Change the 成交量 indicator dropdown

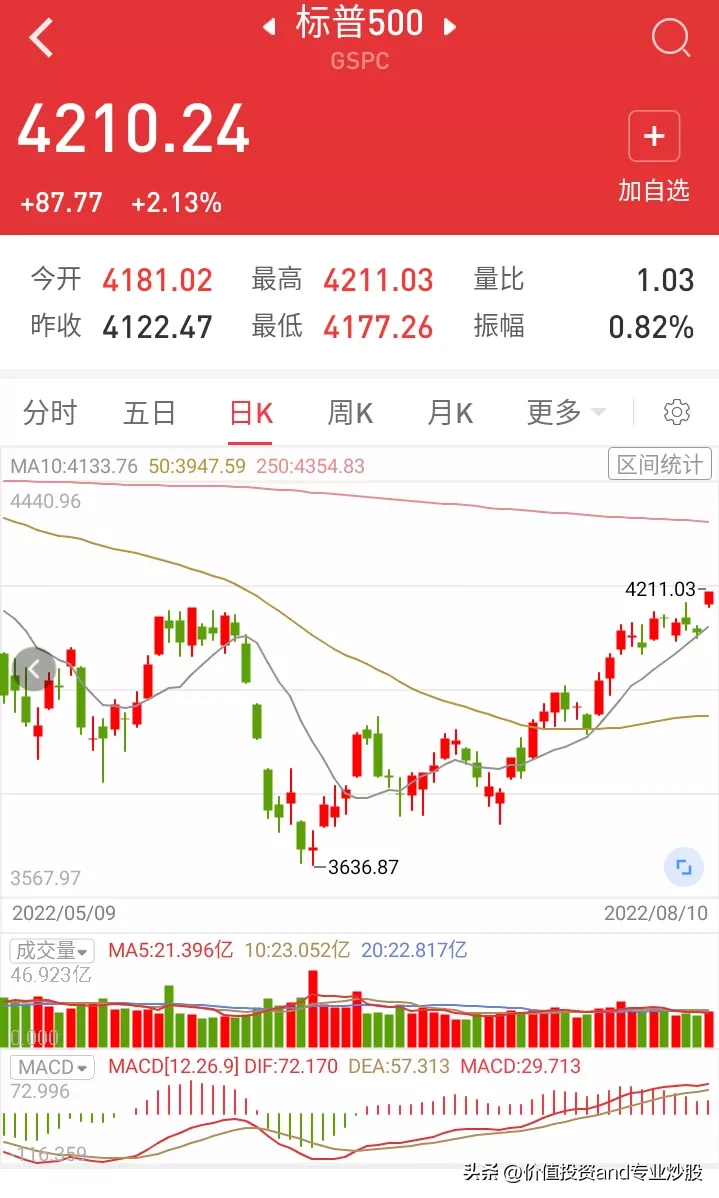point(52,951)
